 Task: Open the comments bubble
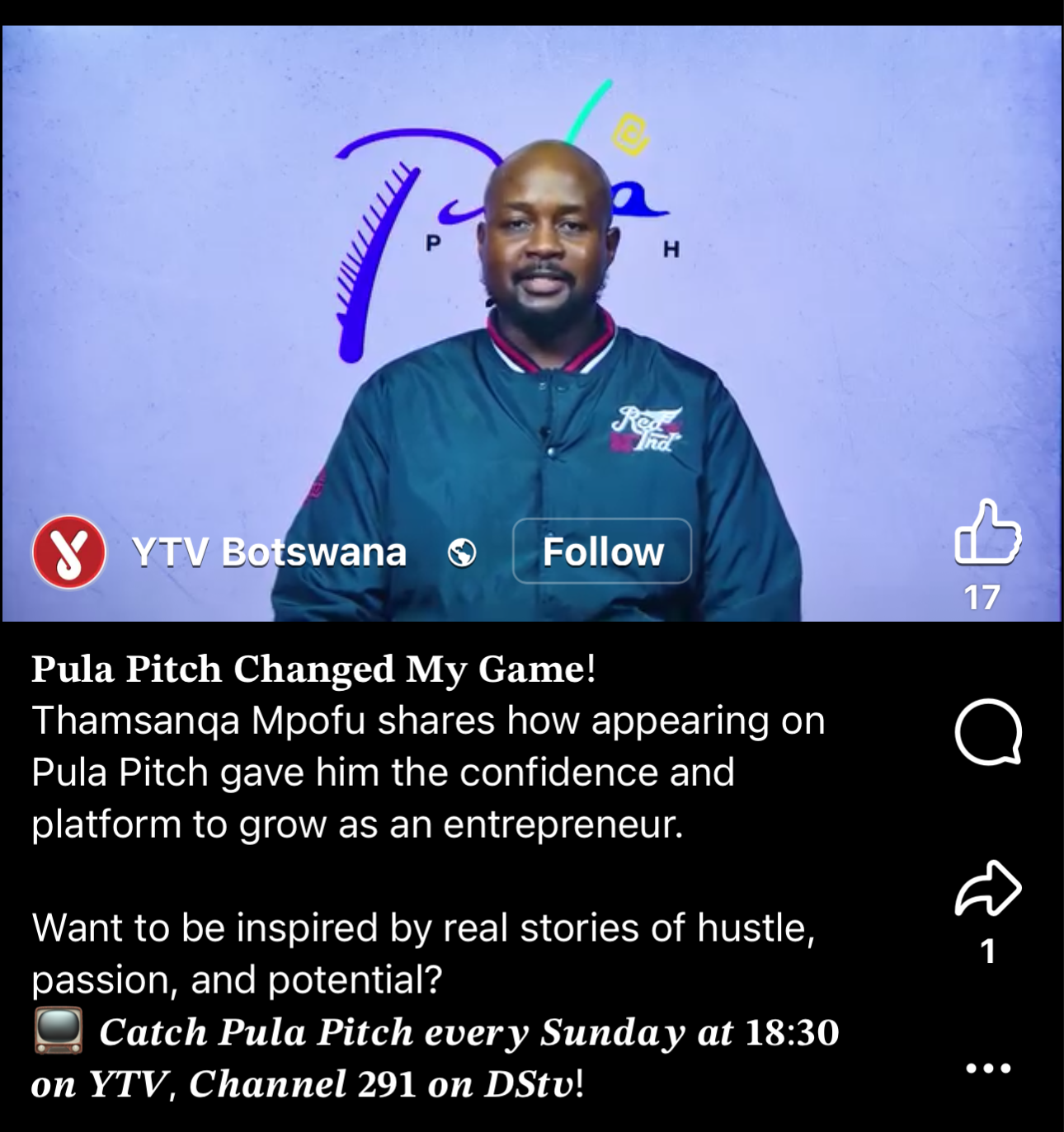coord(988,732)
